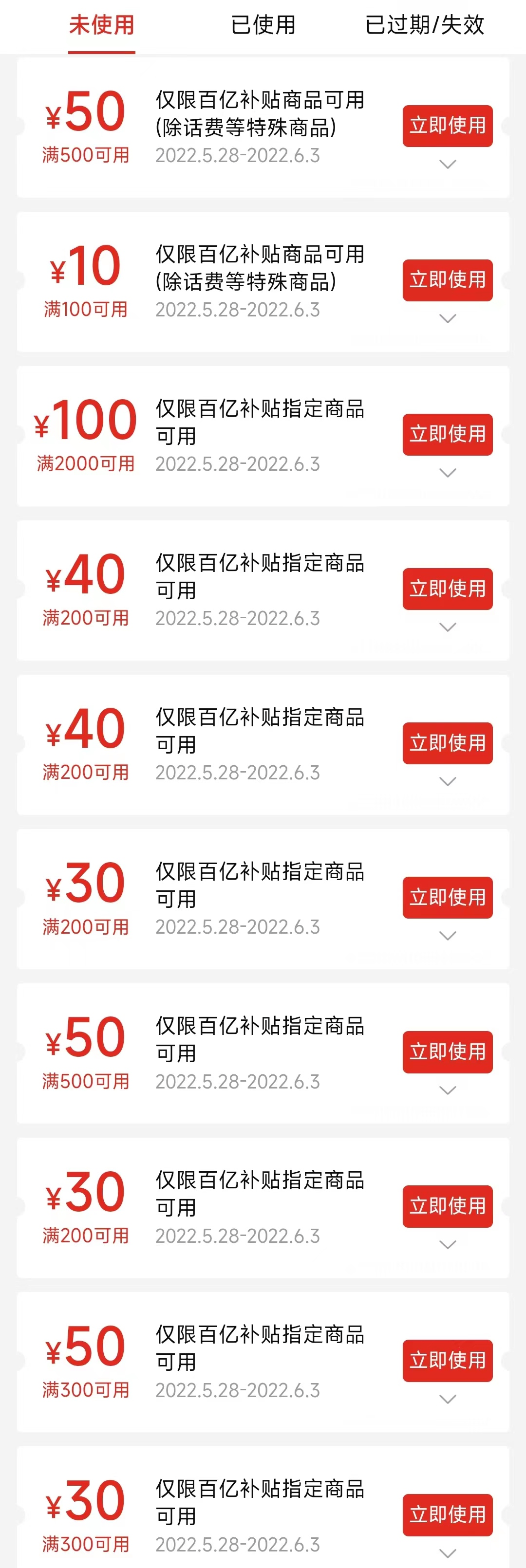This screenshot has height=1568, width=526.
Task: Switch to the 已使用 tab
Action: coord(263,26)
